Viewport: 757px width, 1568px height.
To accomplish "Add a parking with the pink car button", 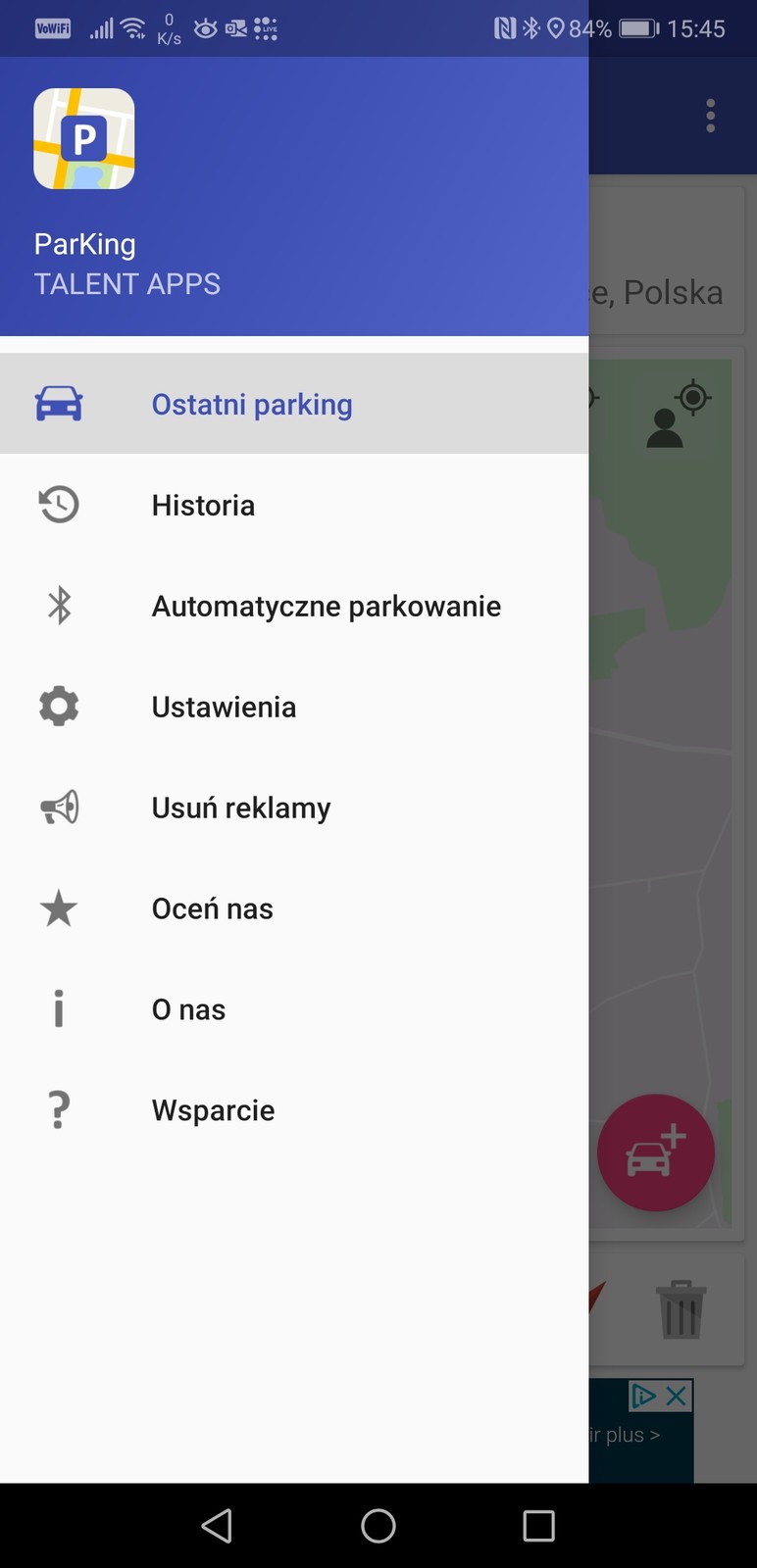I will pyautogui.click(x=655, y=1152).
